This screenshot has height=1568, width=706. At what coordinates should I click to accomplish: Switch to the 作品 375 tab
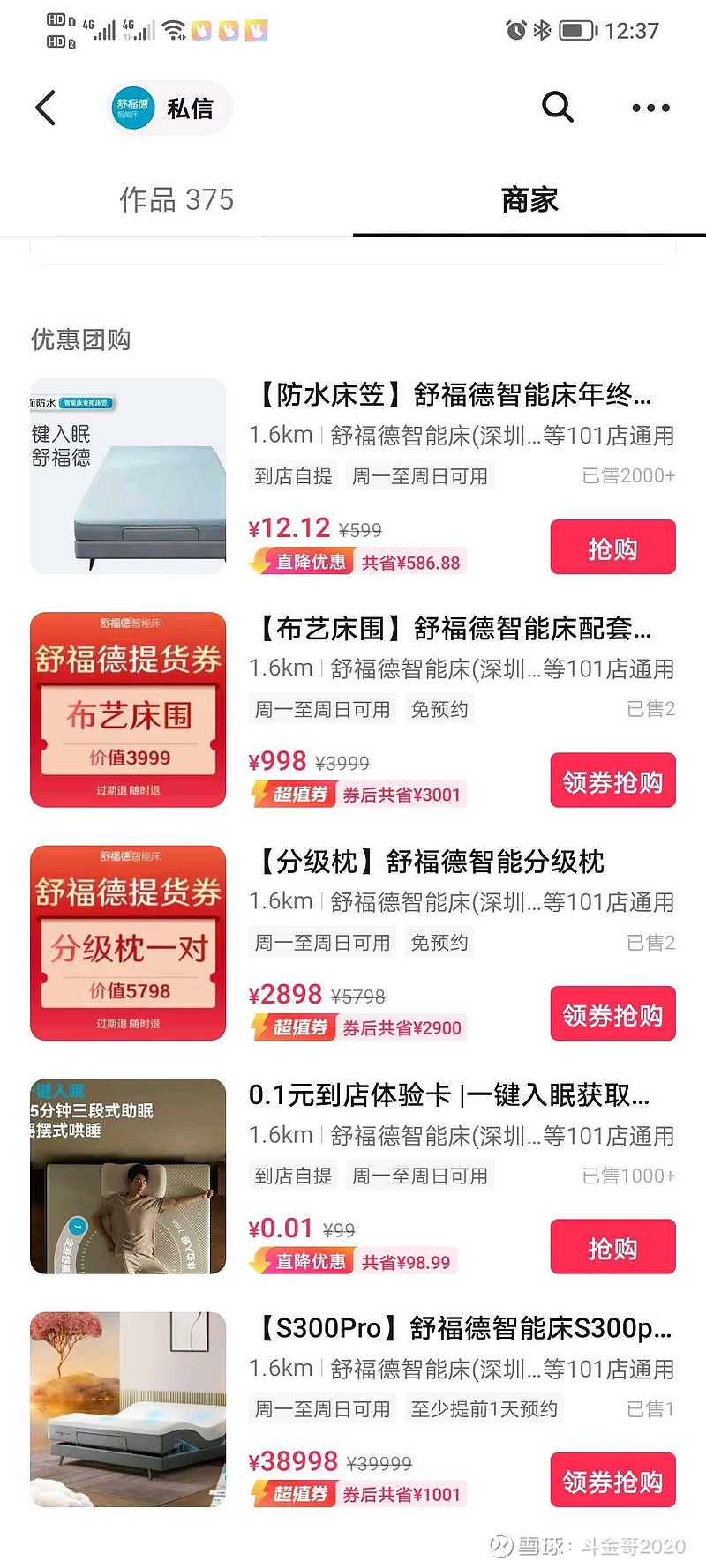click(176, 200)
